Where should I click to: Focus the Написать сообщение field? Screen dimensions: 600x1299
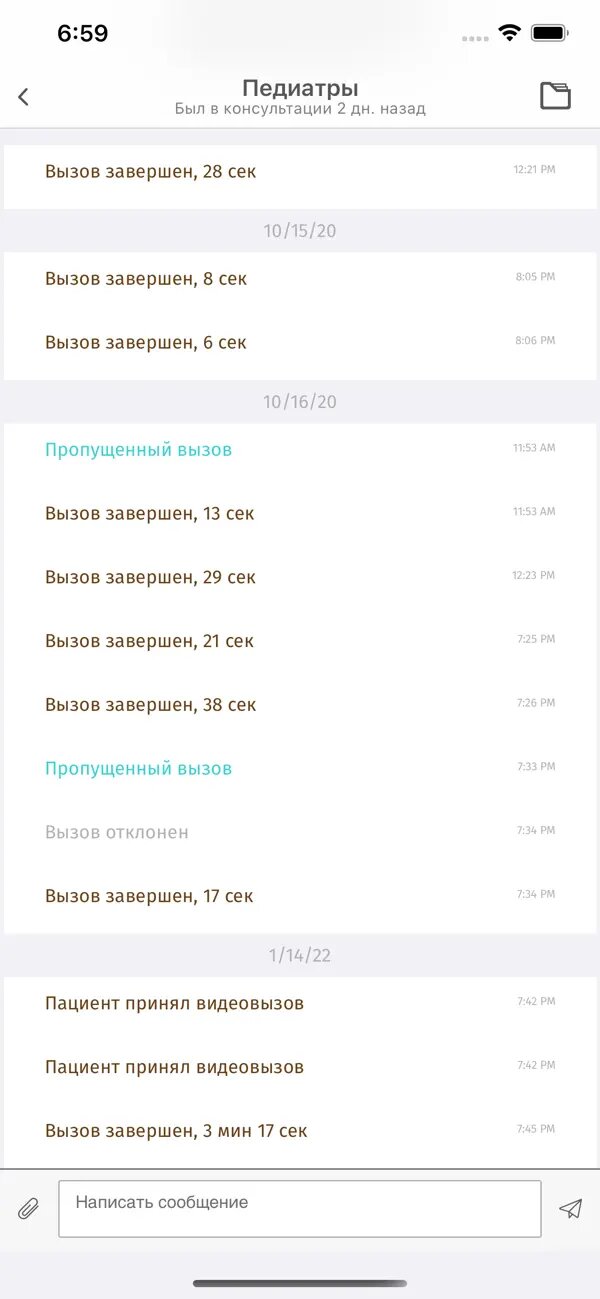coord(300,1208)
